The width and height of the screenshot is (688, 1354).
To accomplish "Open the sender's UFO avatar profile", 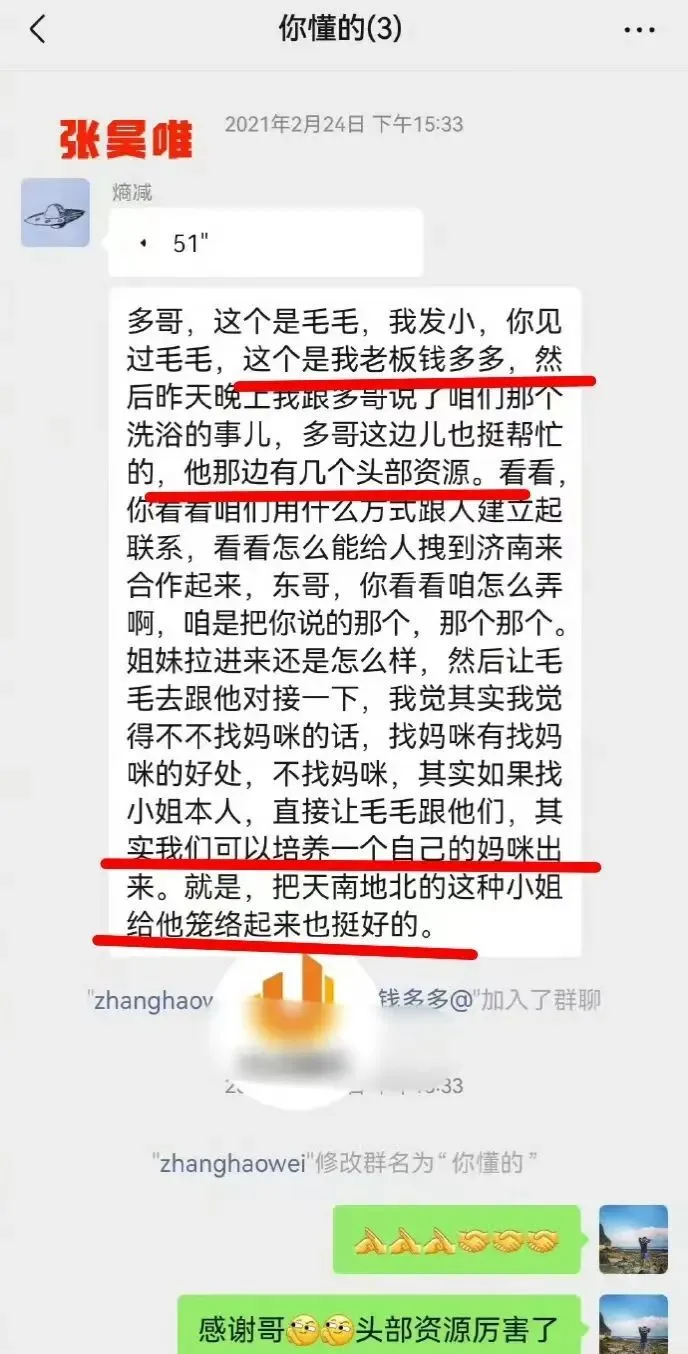I will point(55,213).
